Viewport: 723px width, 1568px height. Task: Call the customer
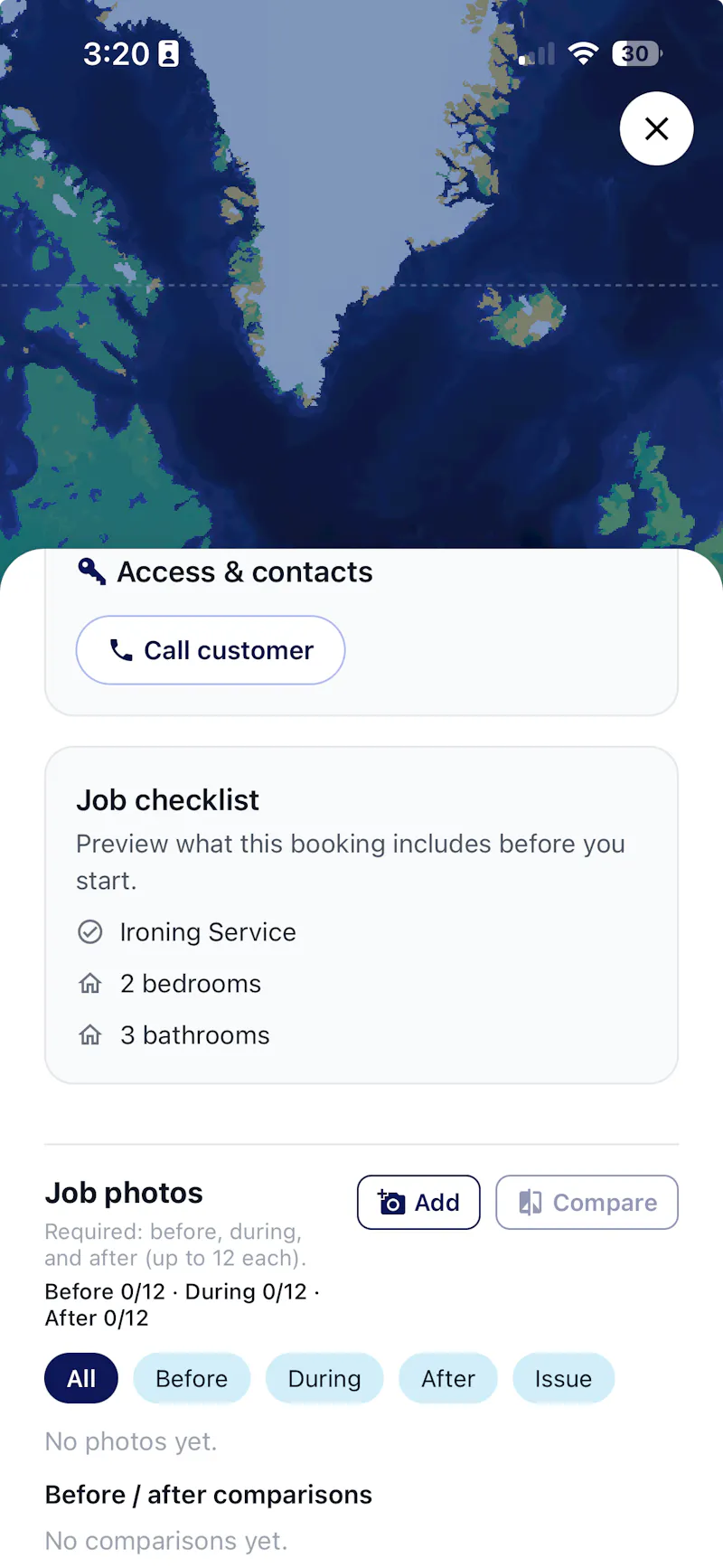tap(211, 650)
